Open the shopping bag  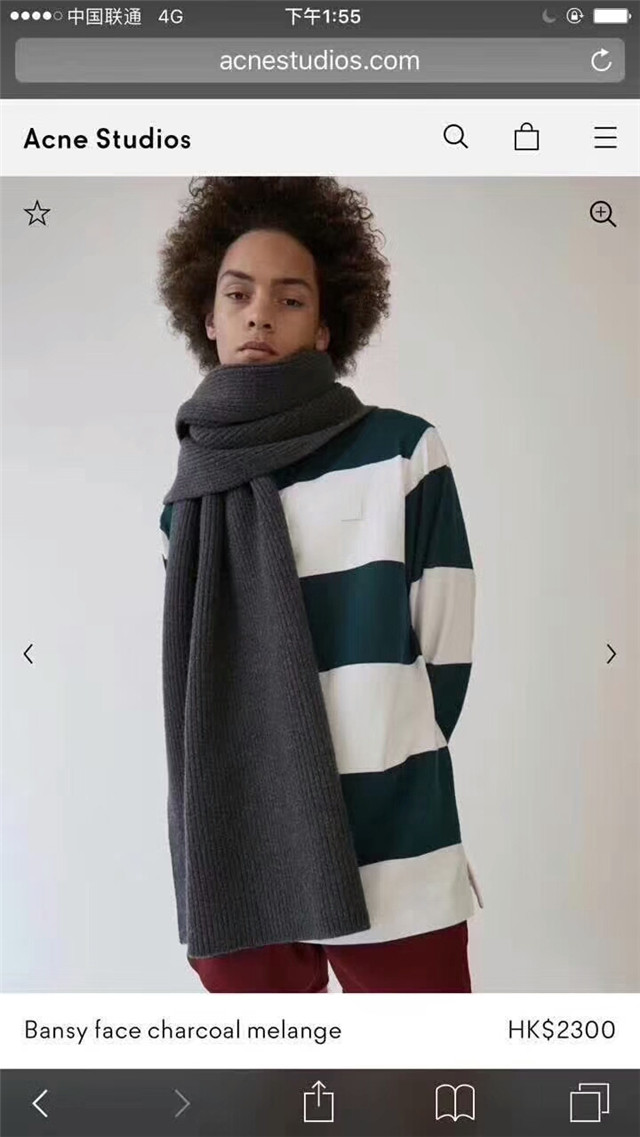point(526,137)
